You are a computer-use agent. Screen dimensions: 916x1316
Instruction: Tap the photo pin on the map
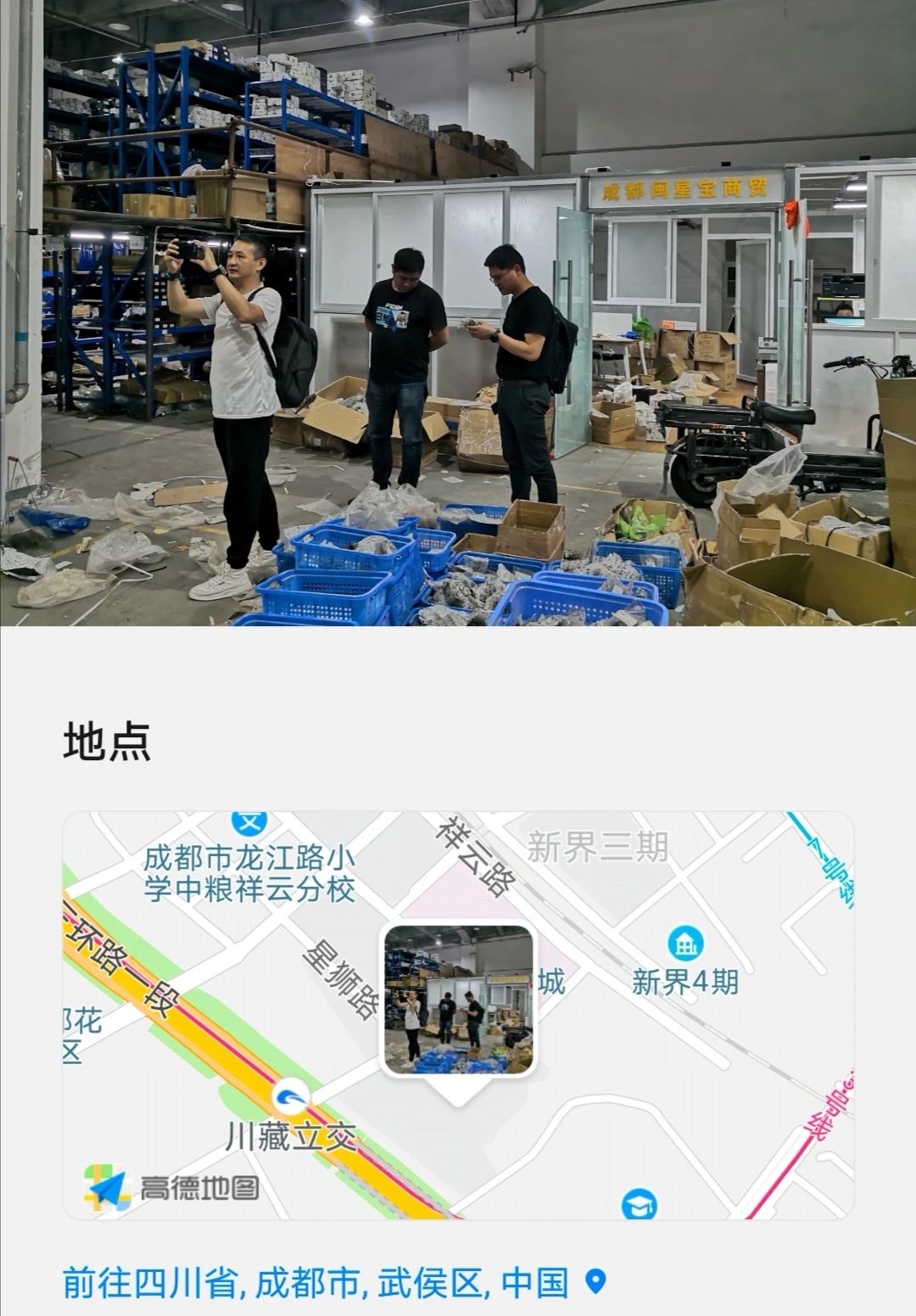click(x=459, y=1001)
